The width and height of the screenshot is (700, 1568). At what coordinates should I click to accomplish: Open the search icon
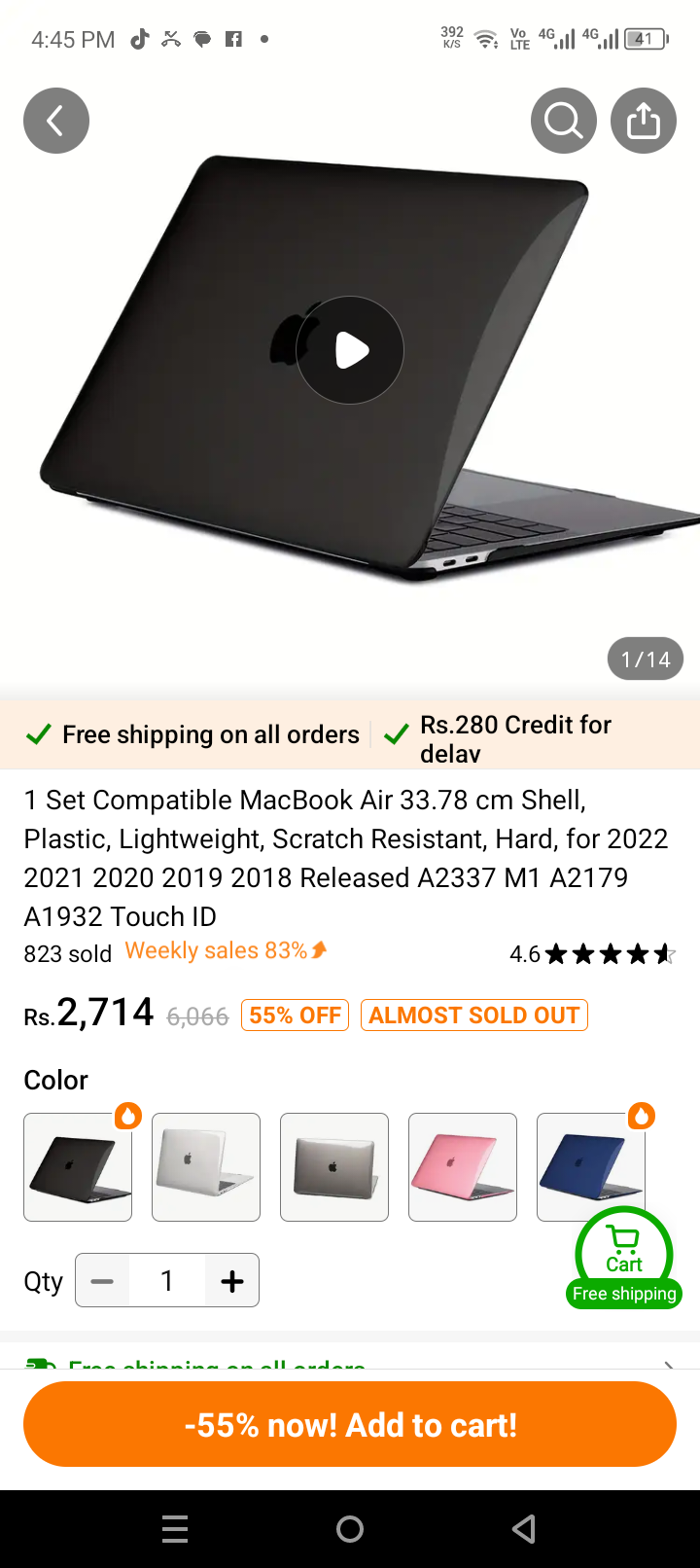pyautogui.click(x=564, y=121)
